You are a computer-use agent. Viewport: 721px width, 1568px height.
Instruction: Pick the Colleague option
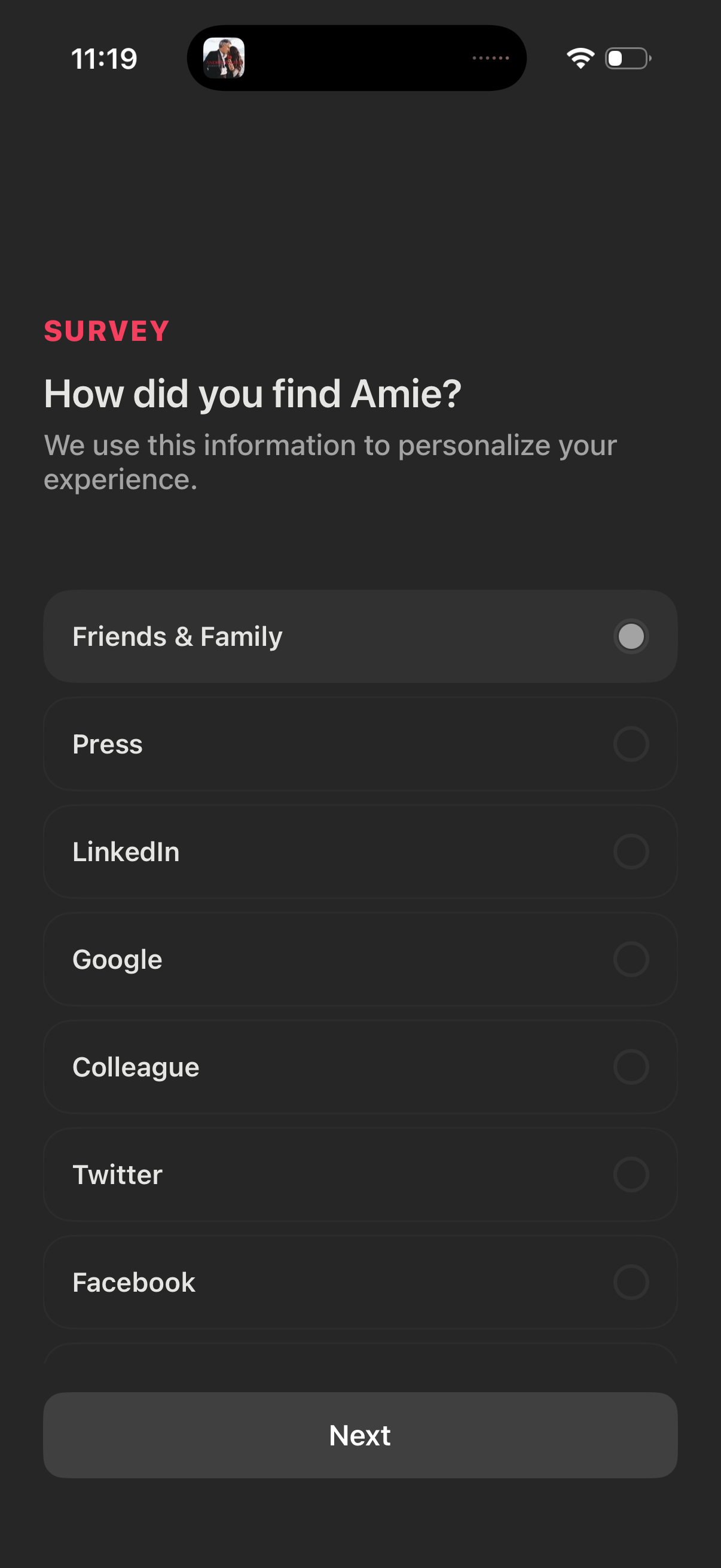(360, 1066)
